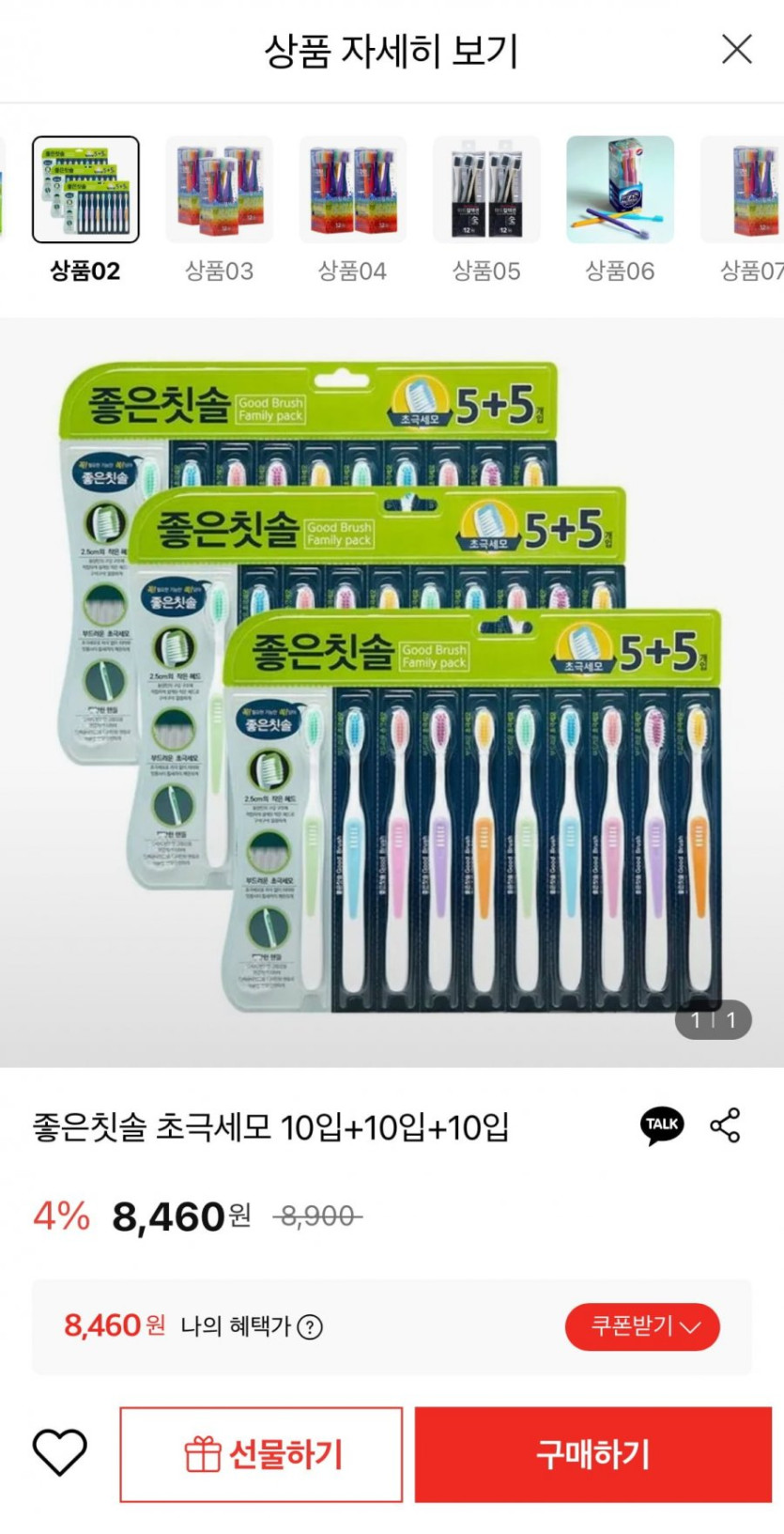Select the 상품02 thumbnail
The width and height of the screenshot is (784, 1534).
click(85, 190)
